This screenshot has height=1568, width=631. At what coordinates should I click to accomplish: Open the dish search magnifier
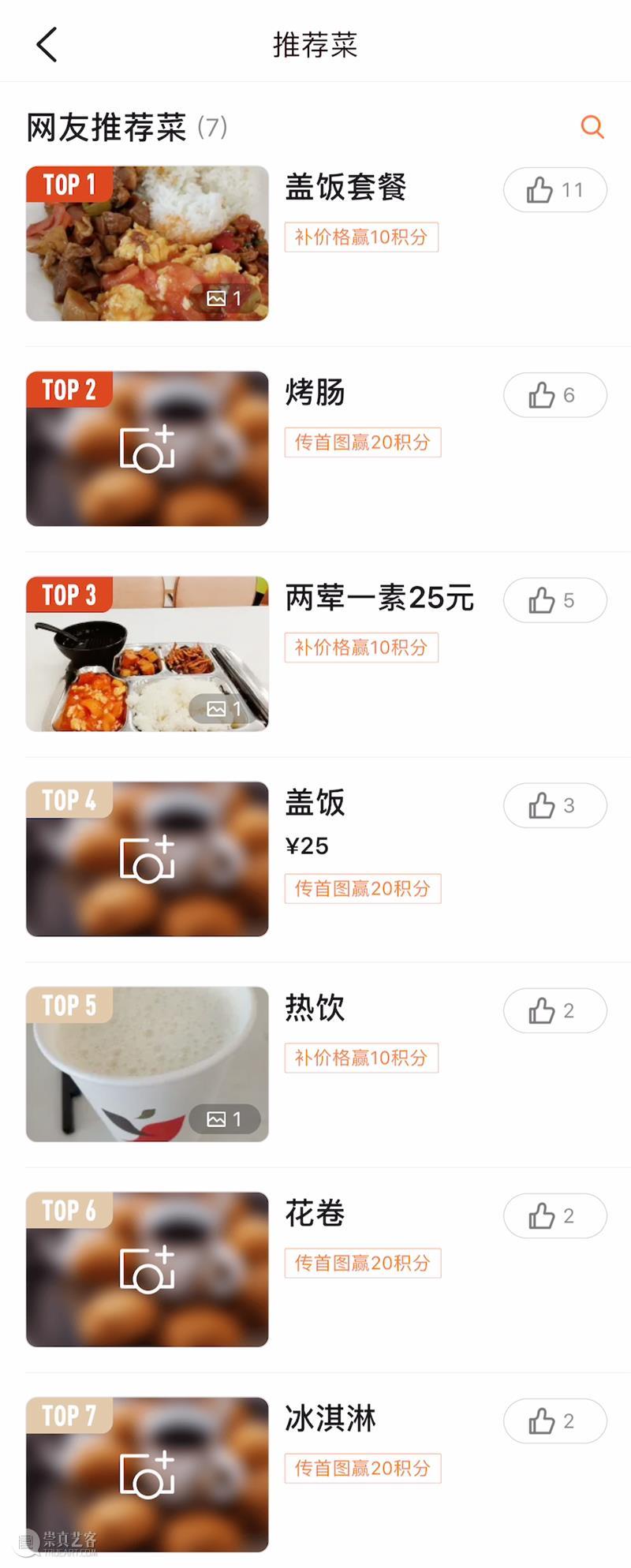pyautogui.click(x=592, y=127)
